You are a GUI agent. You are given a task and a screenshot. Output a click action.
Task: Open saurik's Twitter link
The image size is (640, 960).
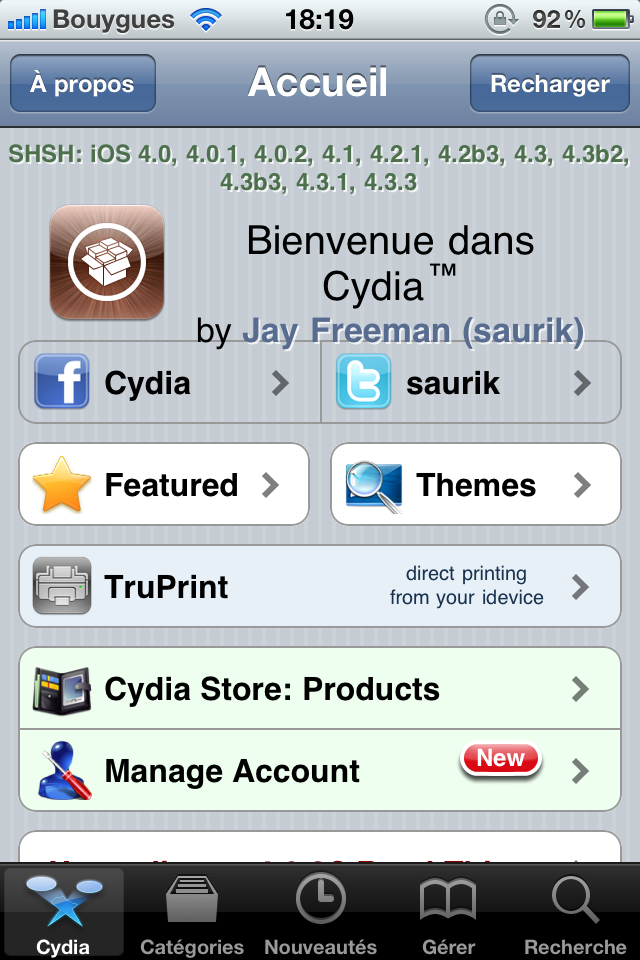(470, 383)
